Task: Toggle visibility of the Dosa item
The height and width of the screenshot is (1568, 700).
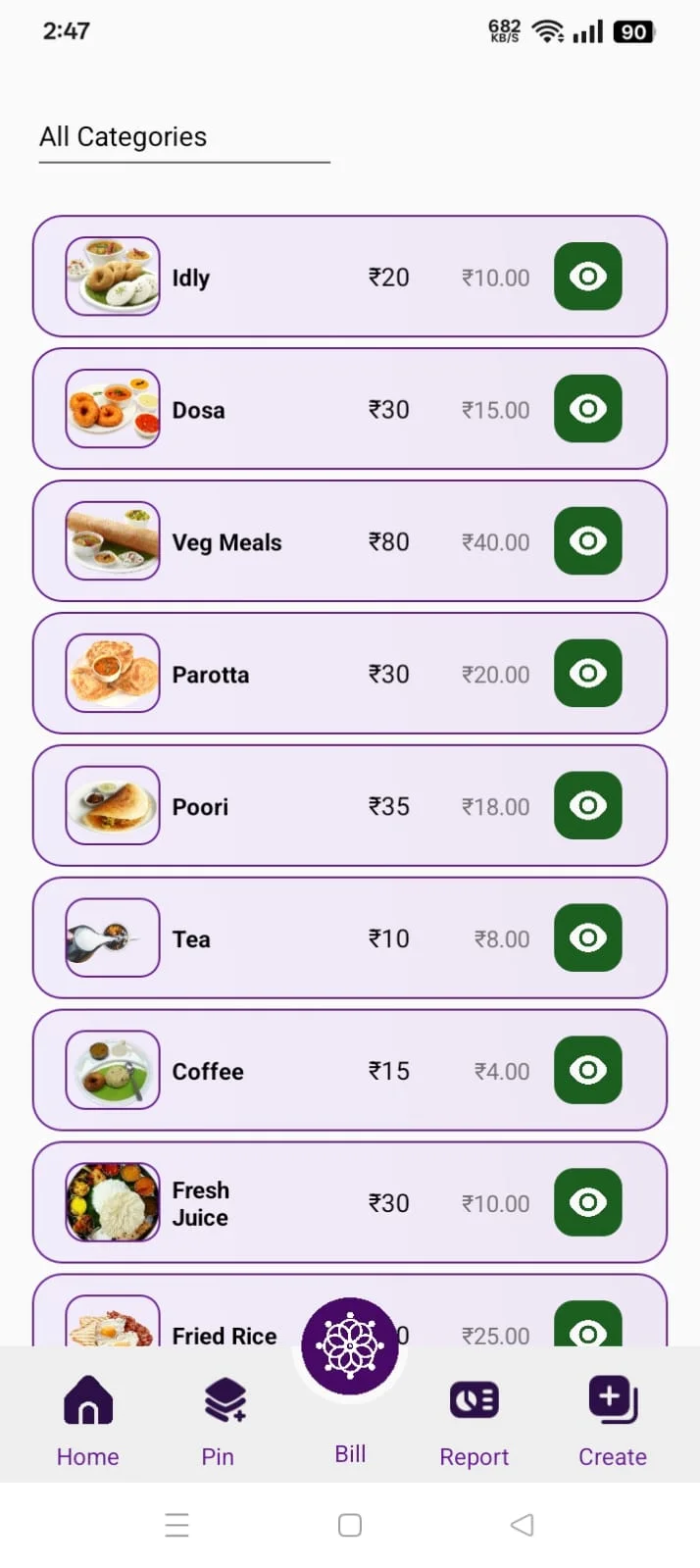Action: tap(587, 409)
